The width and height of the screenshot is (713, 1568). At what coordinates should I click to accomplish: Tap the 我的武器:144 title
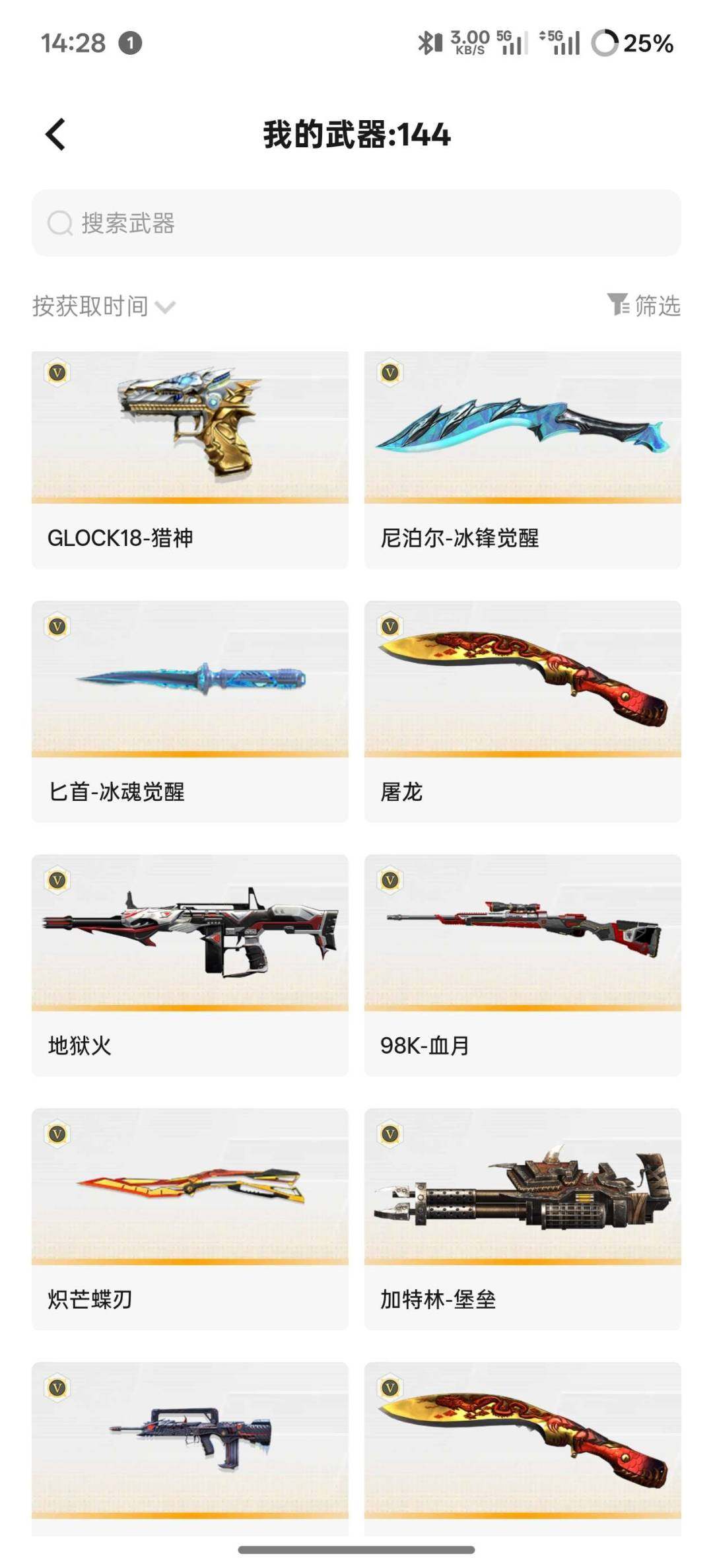click(356, 134)
